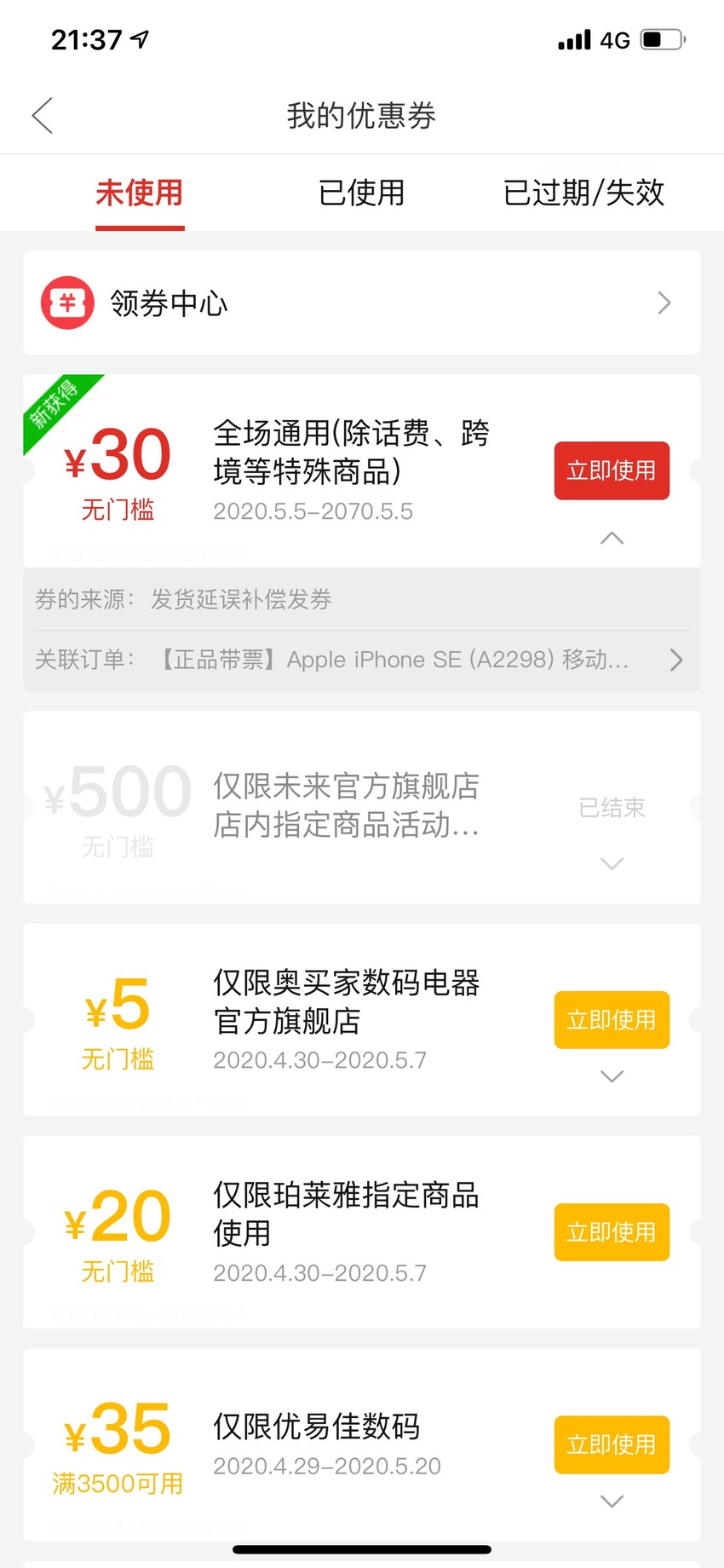The image size is (724, 1568).
Task: Use the ¥20 珀莱雅 coupon now
Action: tap(612, 1232)
